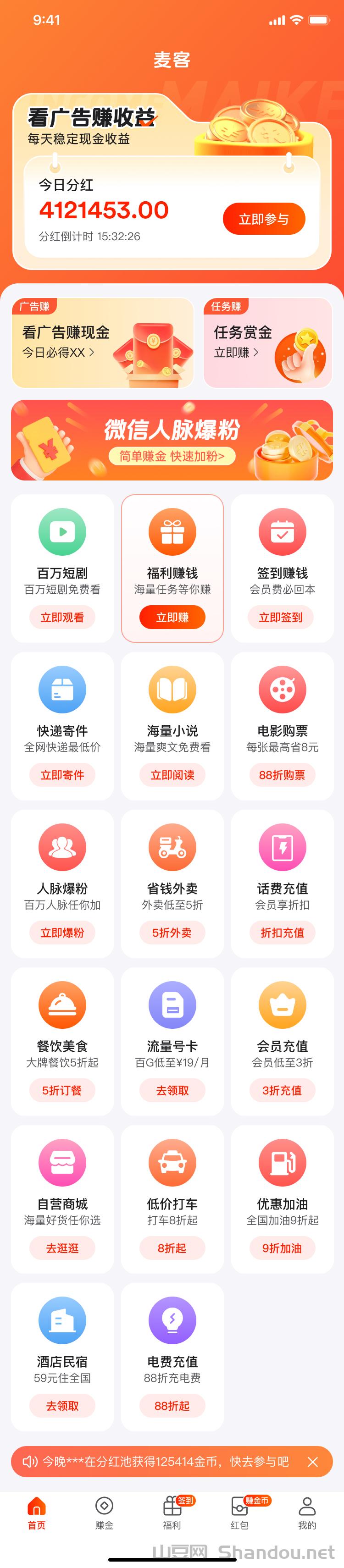Tap 5折外卖 under 省钱外卖
This screenshot has width=344, height=1568.
[172, 933]
